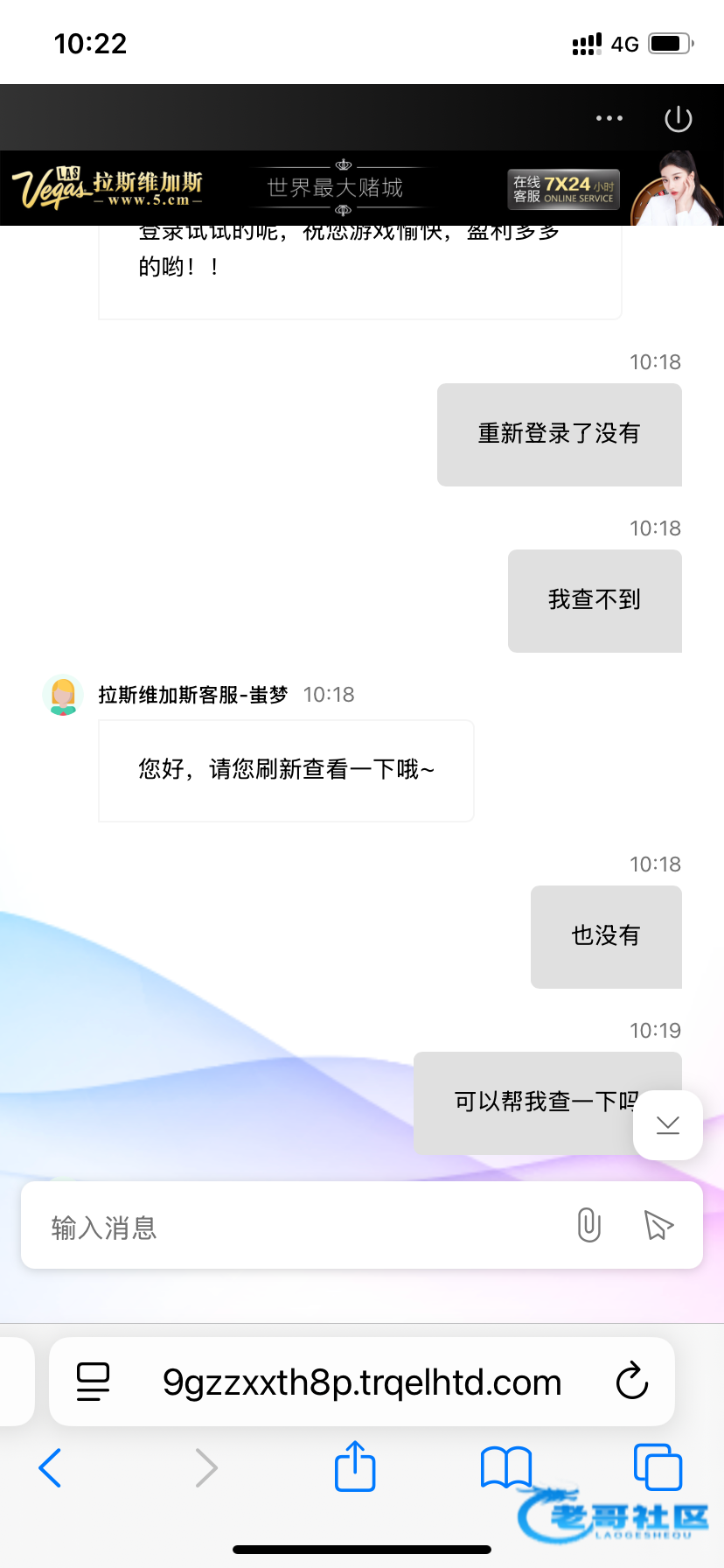Open the three-dot overflow menu
This screenshot has height=1568, width=724.
(609, 118)
